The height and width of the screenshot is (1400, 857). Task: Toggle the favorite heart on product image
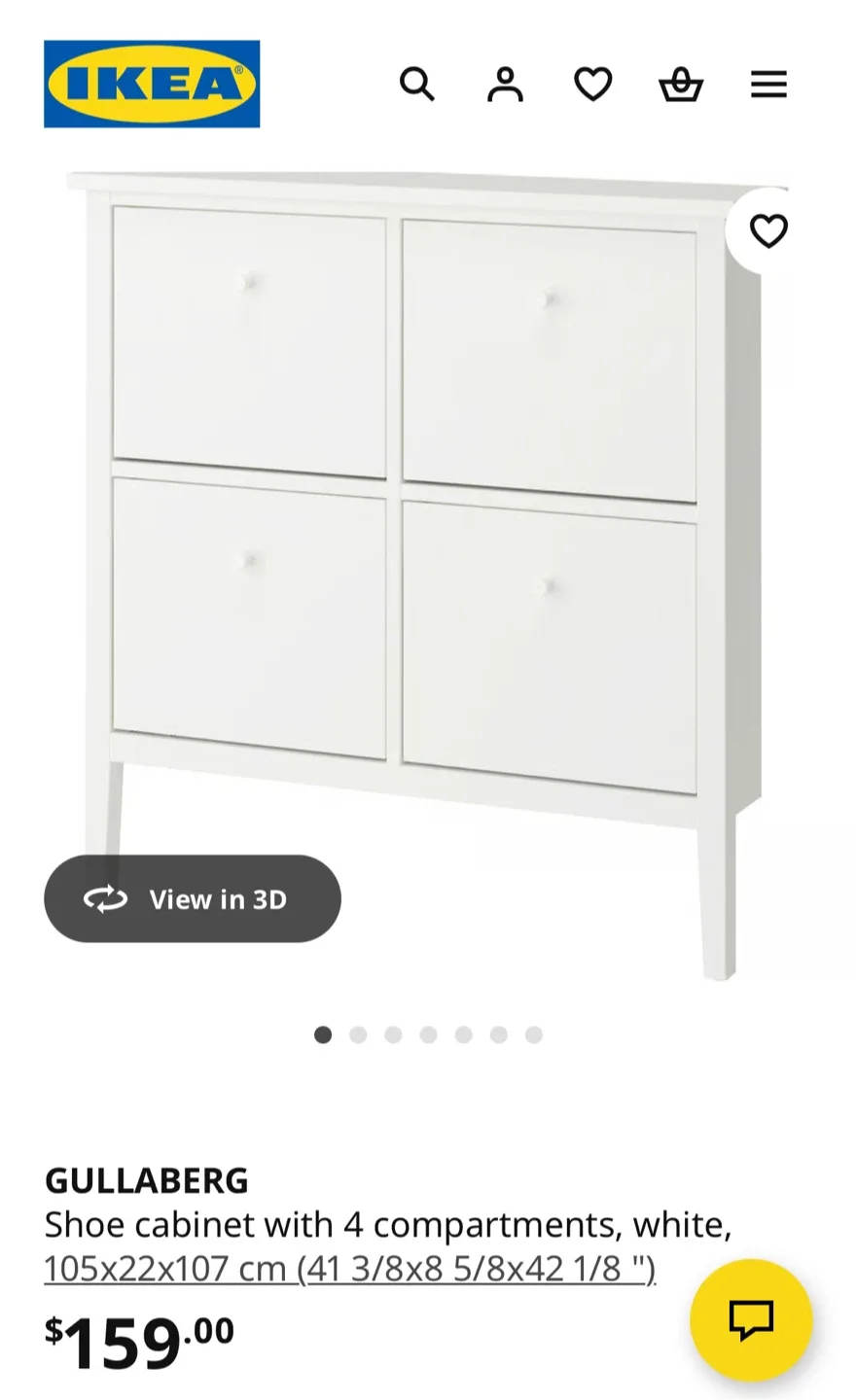[768, 230]
